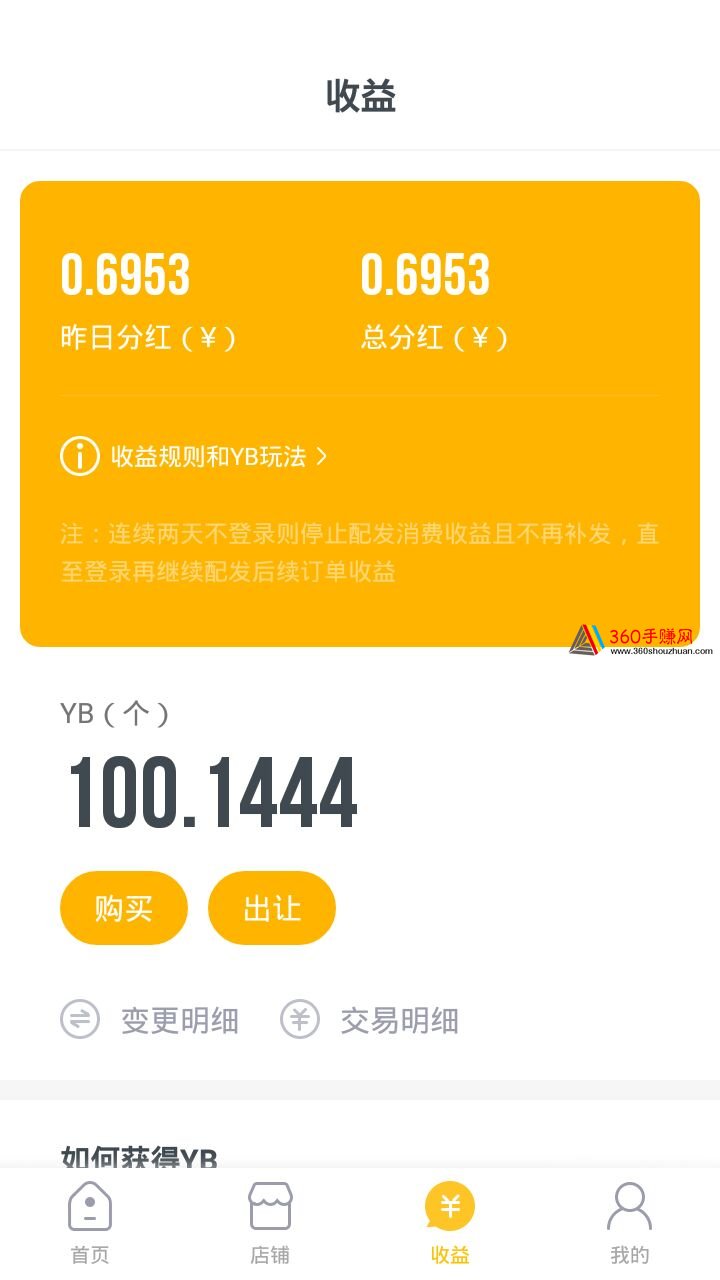Tap the 出让 button
The width and height of the screenshot is (720, 1280).
(x=272, y=908)
